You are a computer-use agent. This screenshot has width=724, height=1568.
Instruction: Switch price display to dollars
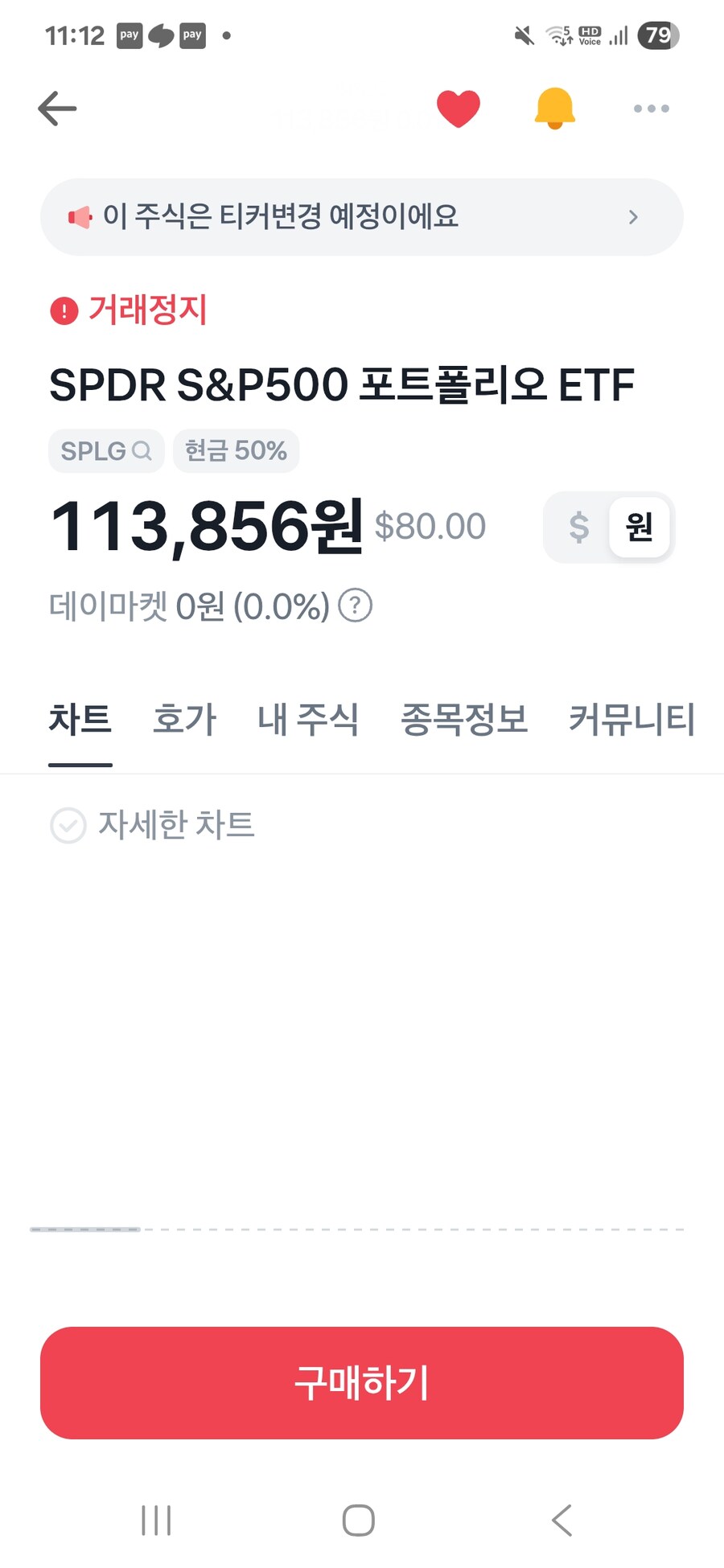tap(578, 527)
